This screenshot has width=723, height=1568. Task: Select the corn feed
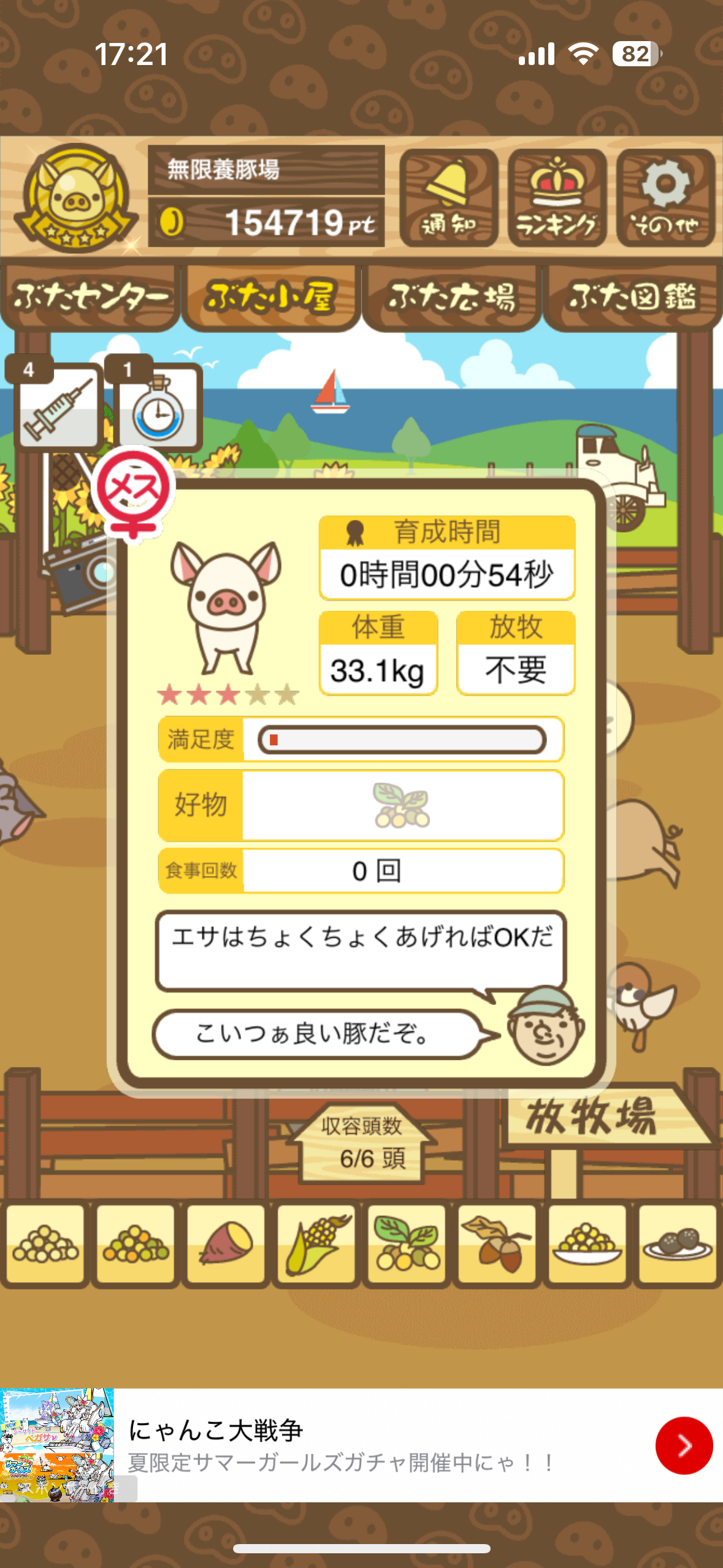316,1244
